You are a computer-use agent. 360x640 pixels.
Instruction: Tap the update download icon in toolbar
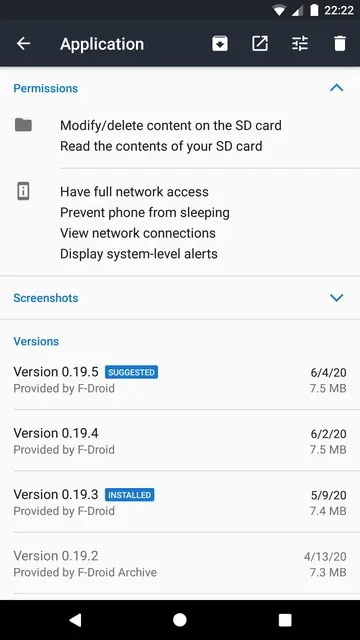(x=220, y=43)
